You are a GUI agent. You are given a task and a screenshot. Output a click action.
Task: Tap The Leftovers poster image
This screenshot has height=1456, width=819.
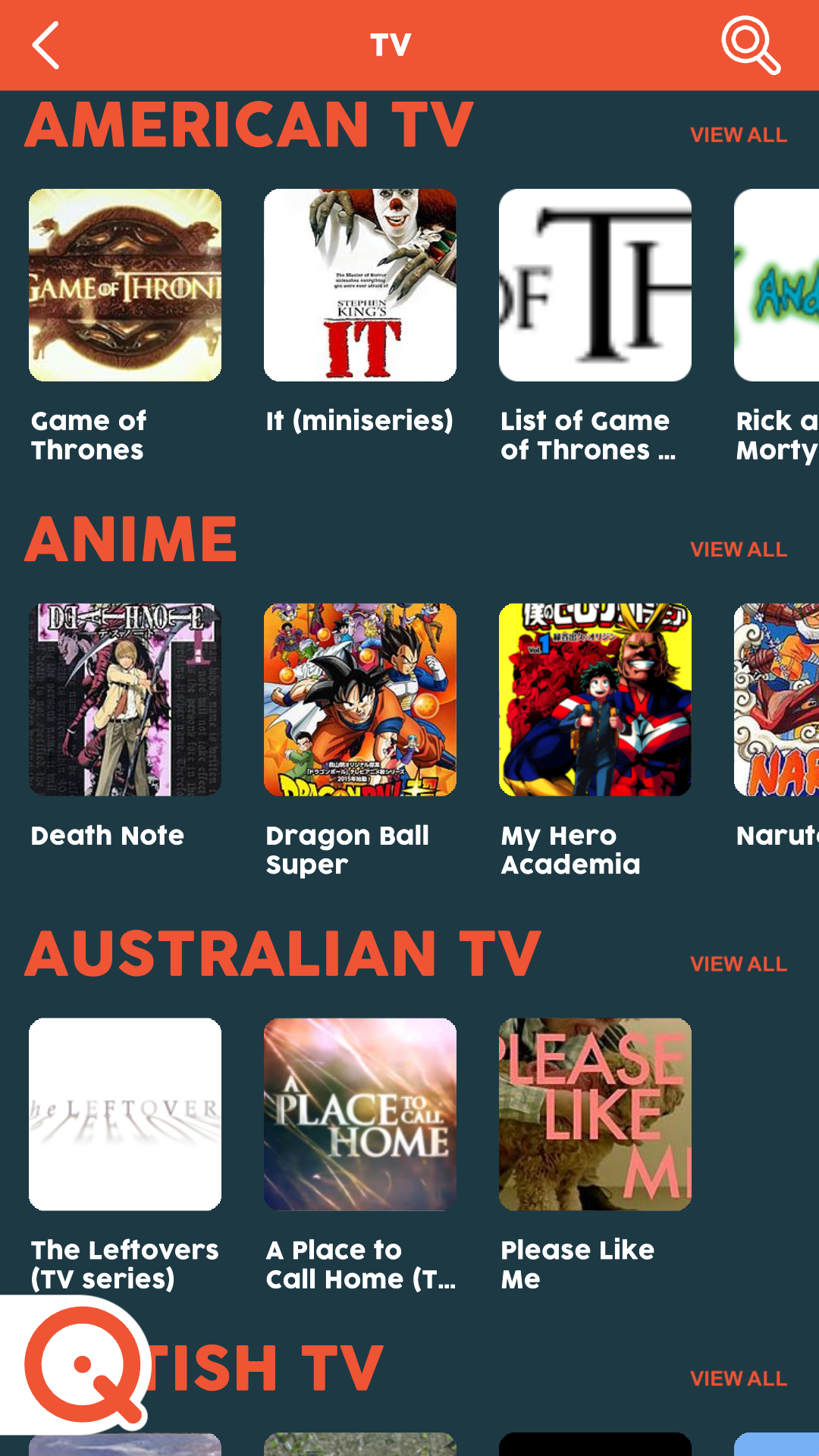(x=125, y=1115)
